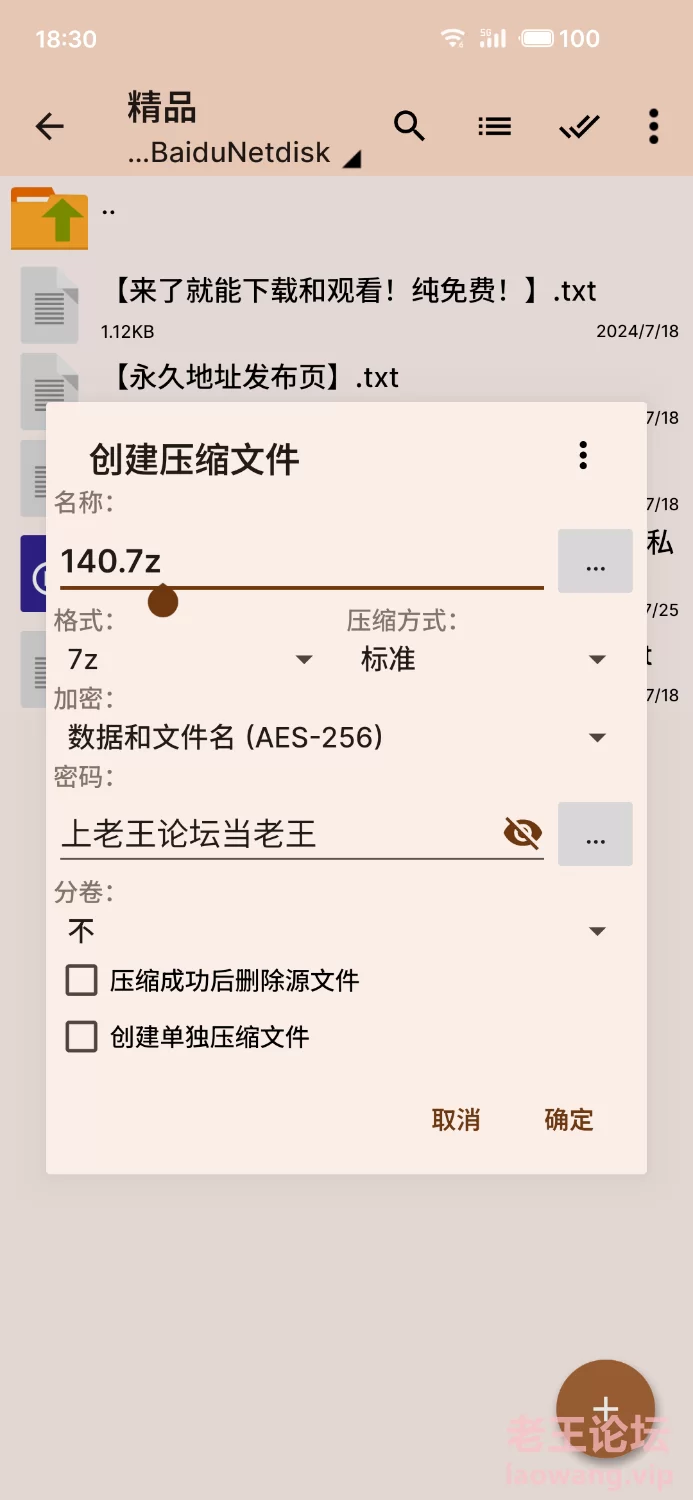Tap the 密码 password field

click(280, 833)
